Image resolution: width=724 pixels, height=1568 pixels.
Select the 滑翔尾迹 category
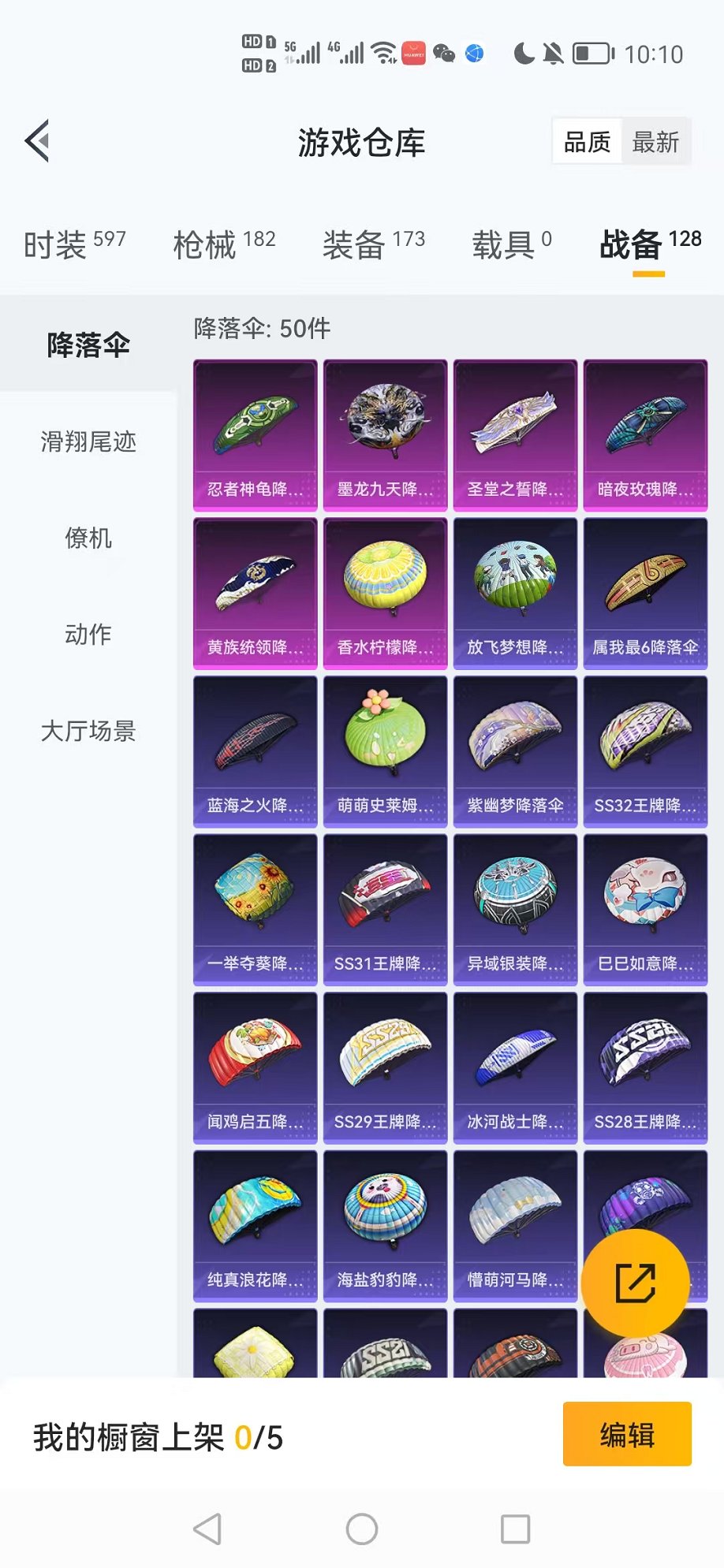88,441
